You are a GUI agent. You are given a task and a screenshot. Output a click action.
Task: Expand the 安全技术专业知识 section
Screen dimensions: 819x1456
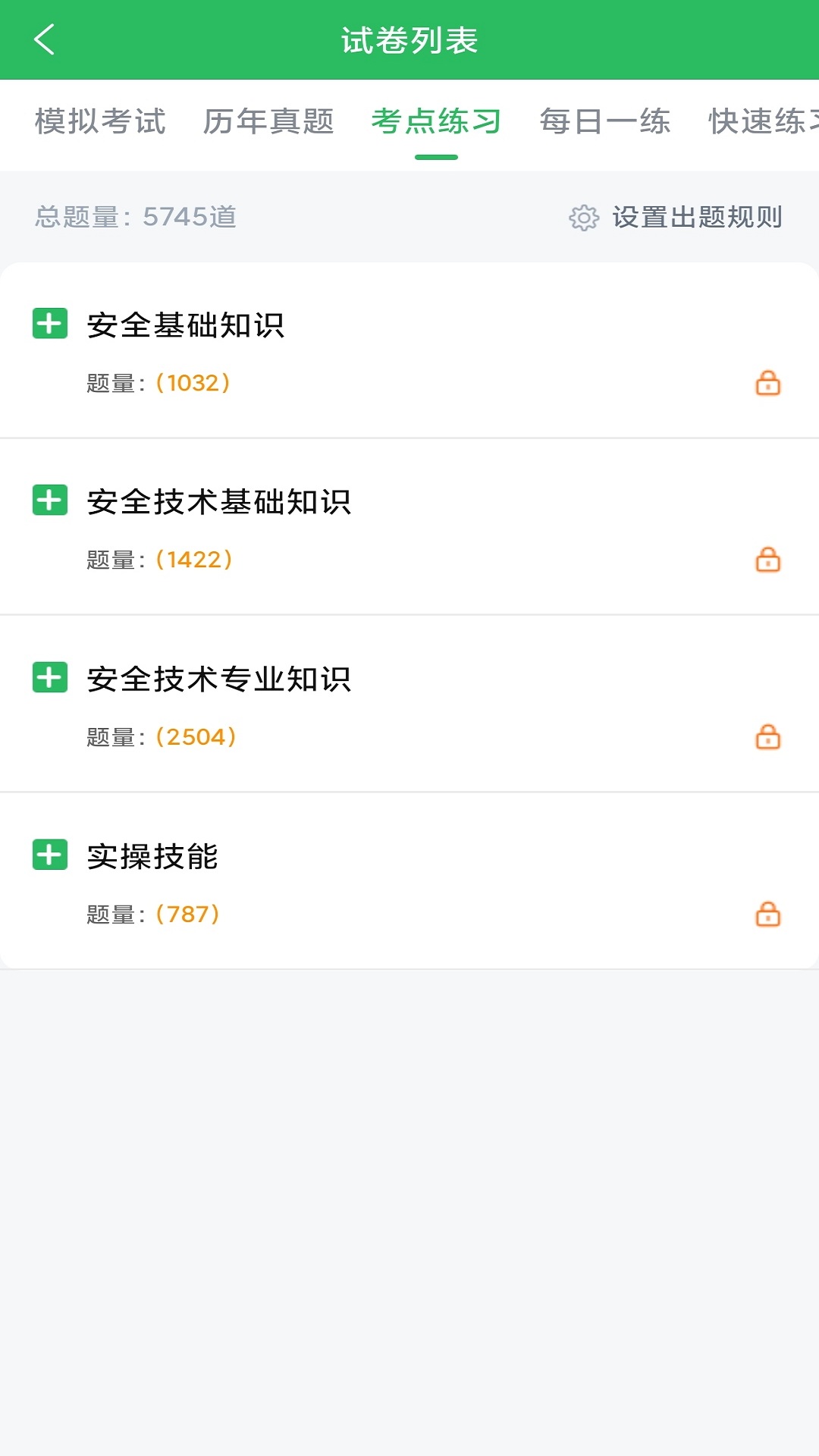[x=50, y=678]
